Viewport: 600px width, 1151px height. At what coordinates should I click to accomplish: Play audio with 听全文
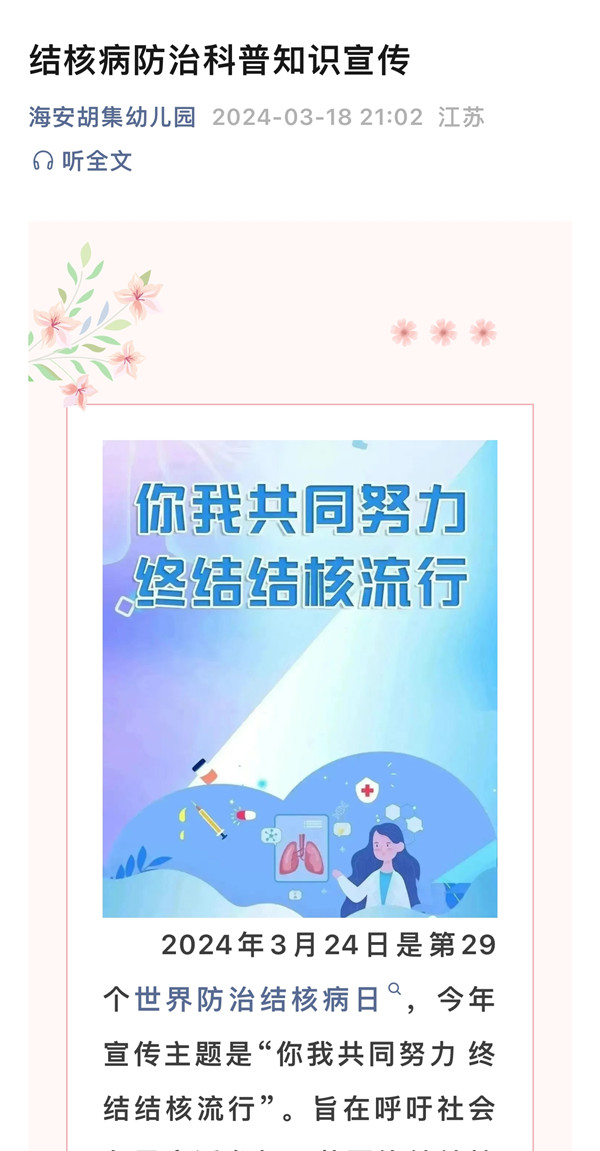[83, 161]
